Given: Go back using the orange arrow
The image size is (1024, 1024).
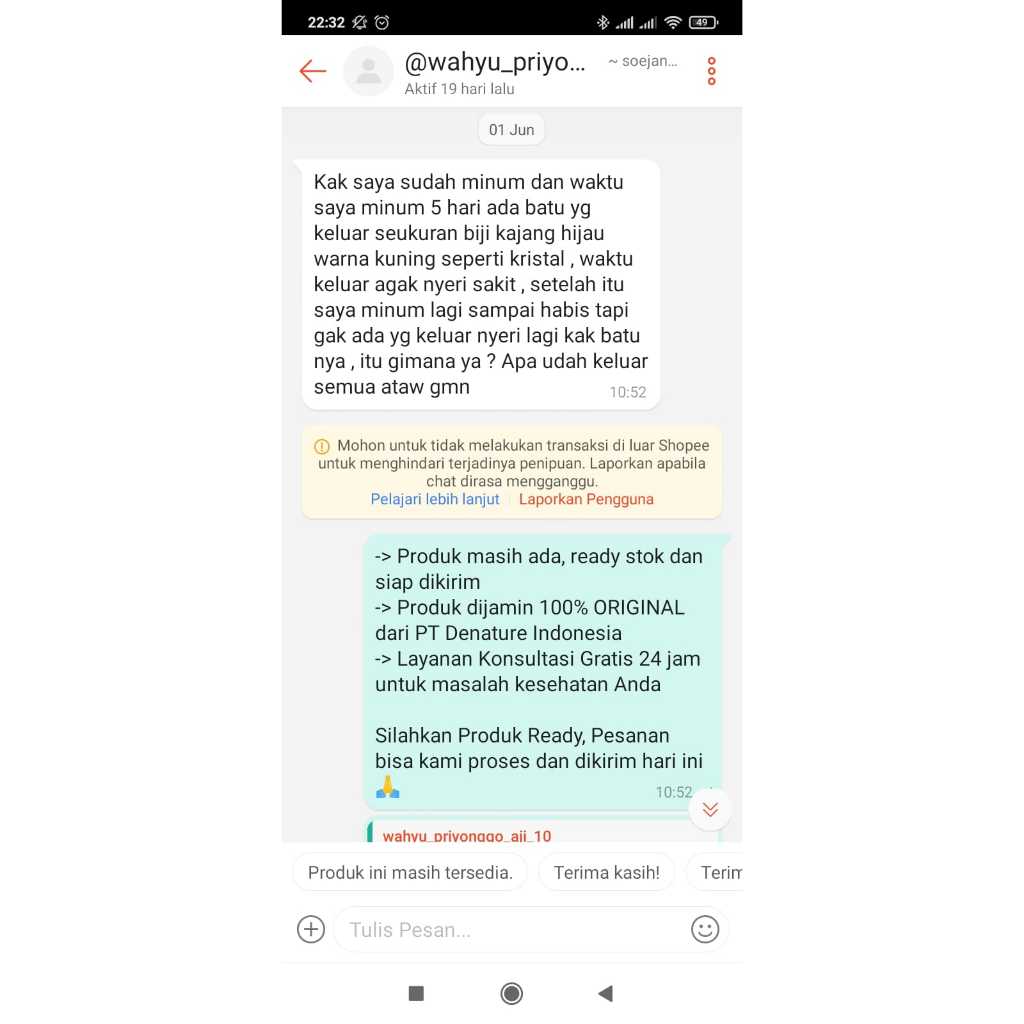Looking at the screenshot, I should click(x=313, y=71).
